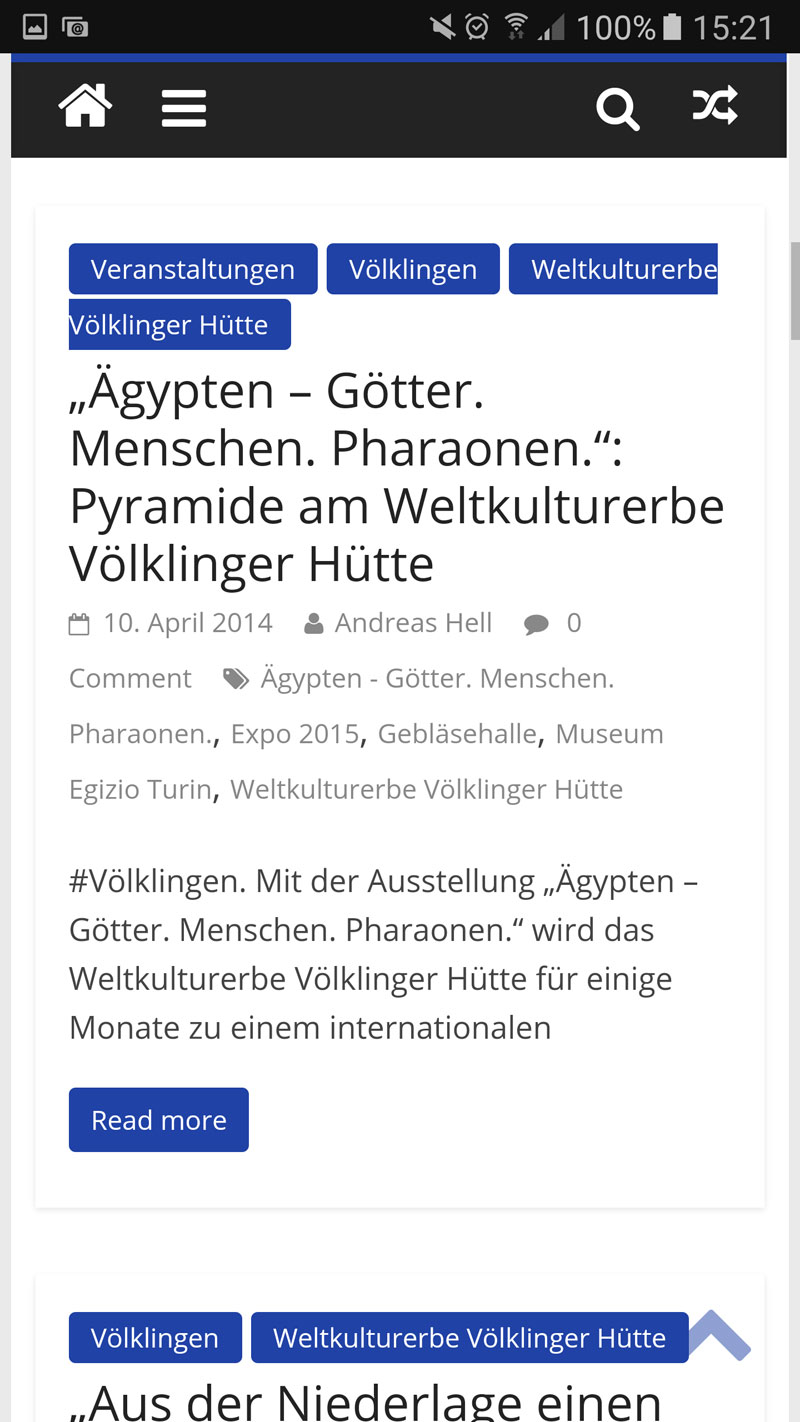Select Völklingen chip on the Niederlage post
Viewport: 800px width, 1422px height.
tap(155, 1338)
